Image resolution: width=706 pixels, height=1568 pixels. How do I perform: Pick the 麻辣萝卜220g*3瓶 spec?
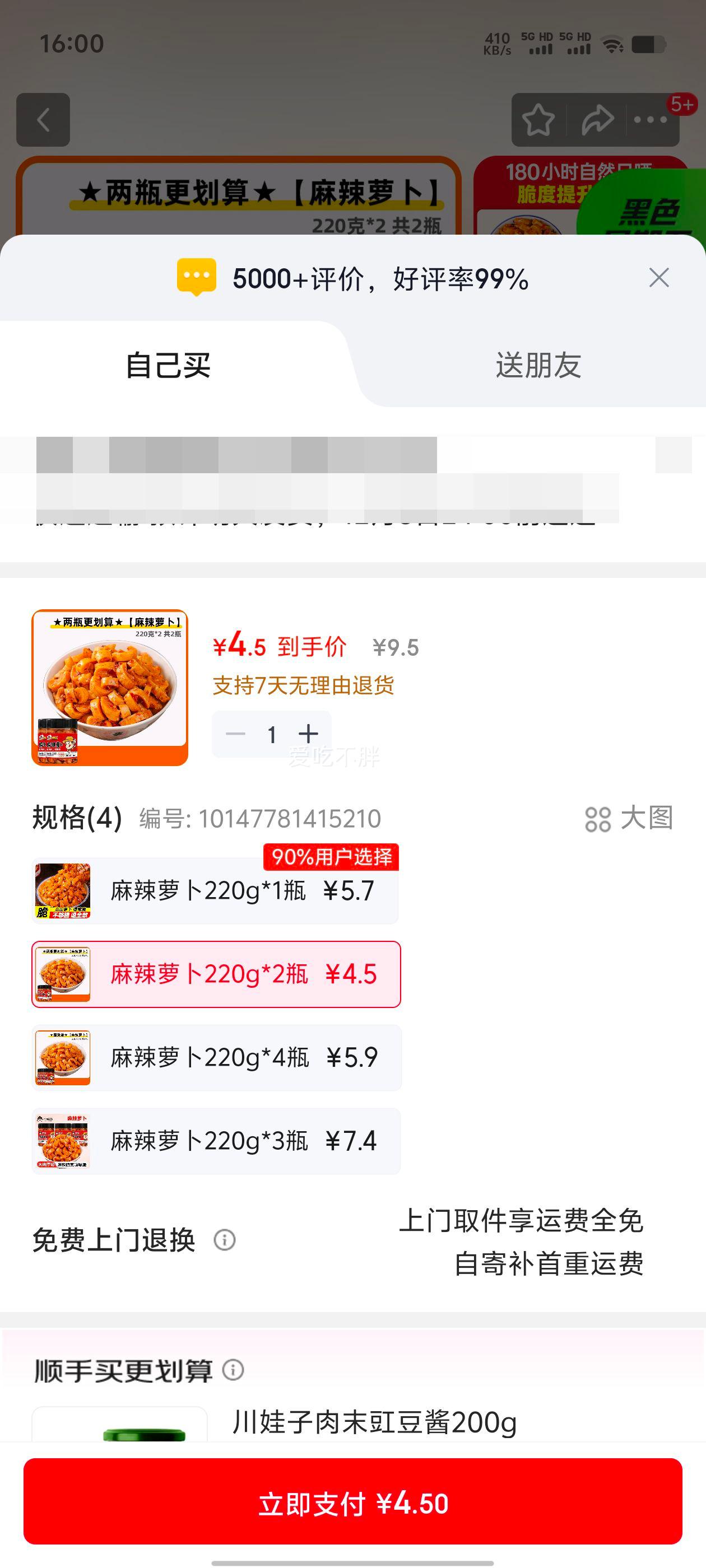(x=216, y=1141)
